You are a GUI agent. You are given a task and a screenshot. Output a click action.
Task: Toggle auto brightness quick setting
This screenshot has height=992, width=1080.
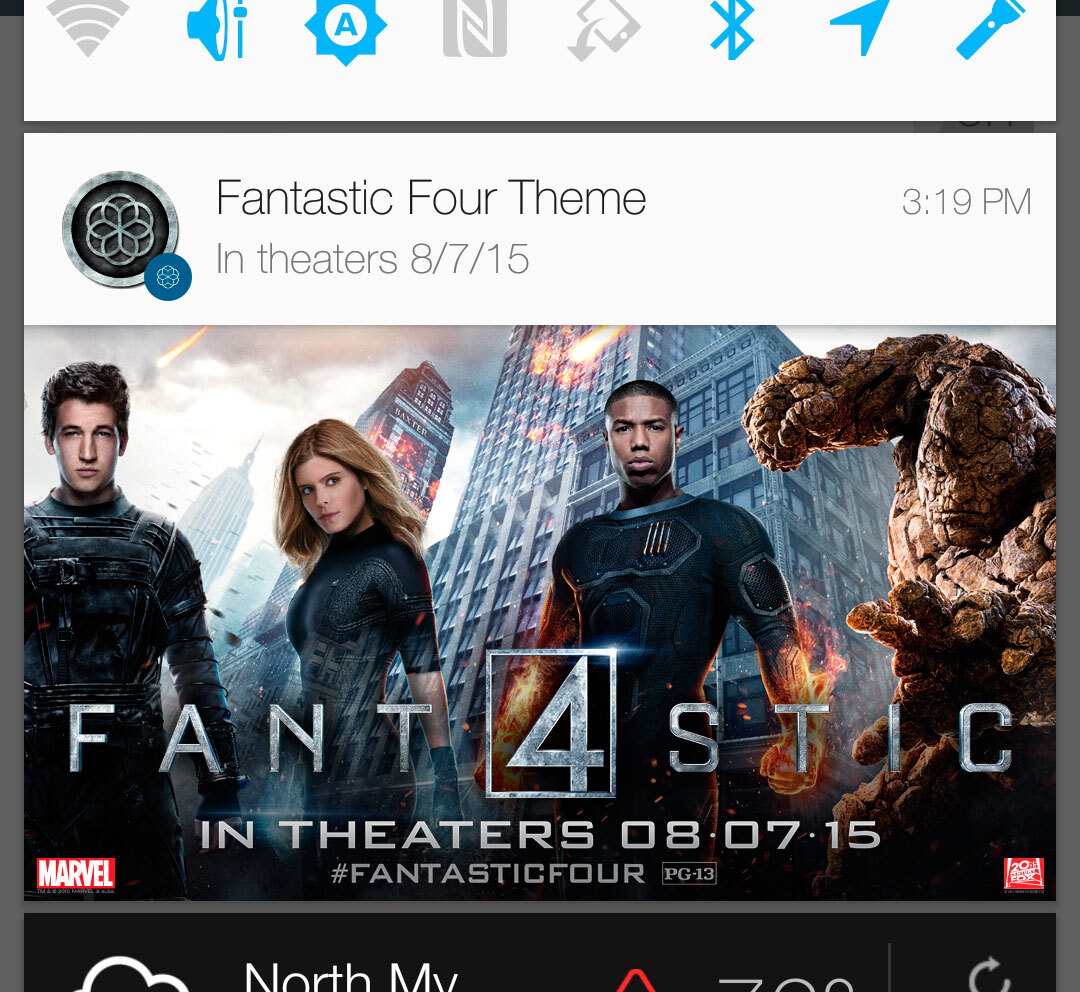[345, 28]
